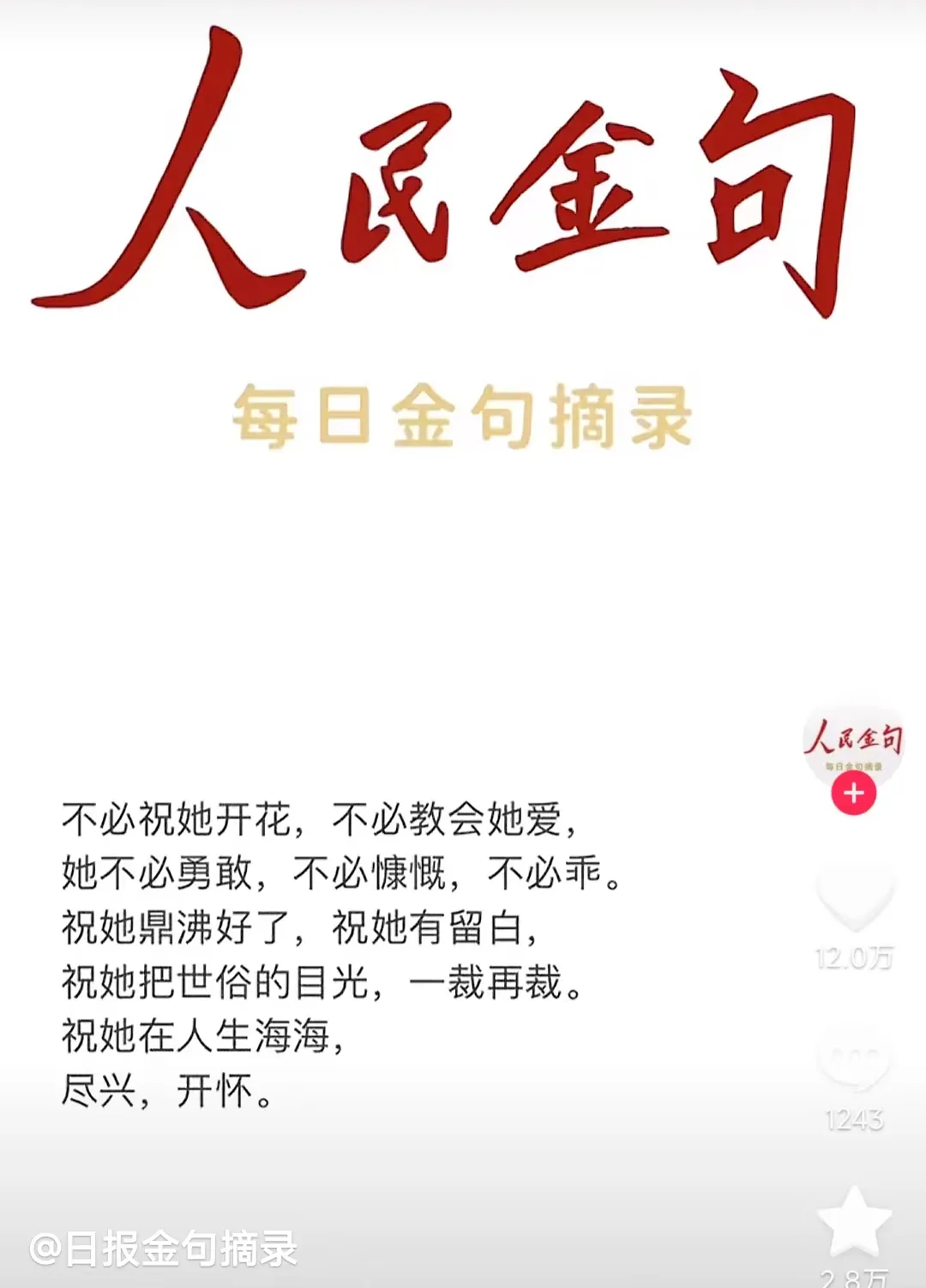The width and height of the screenshot is (926, 1288).
Task: Add the video to favorites with the star
Action: coord(854,1222)
